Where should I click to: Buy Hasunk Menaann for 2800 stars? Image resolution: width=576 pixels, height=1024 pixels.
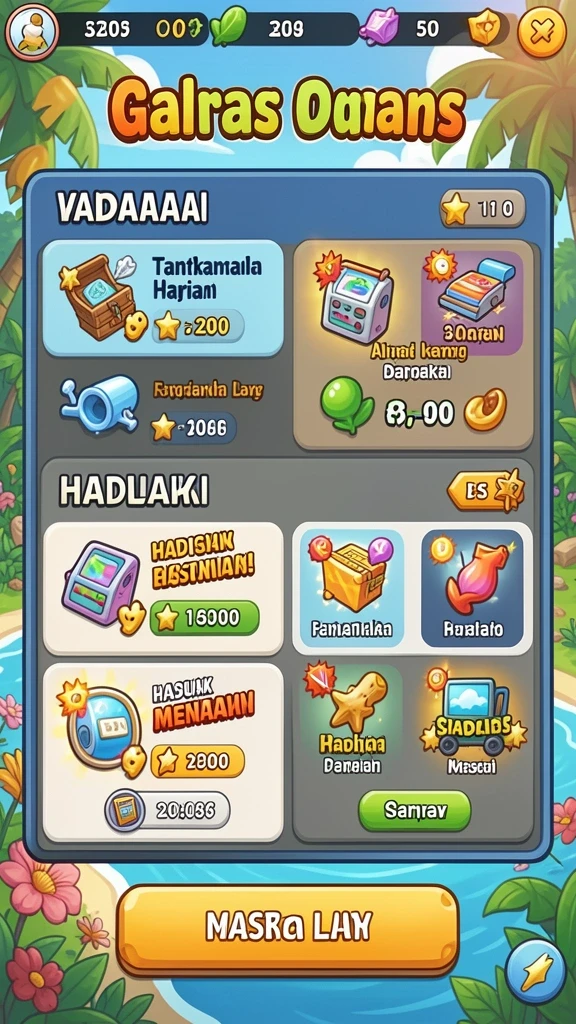click(198, 761)
